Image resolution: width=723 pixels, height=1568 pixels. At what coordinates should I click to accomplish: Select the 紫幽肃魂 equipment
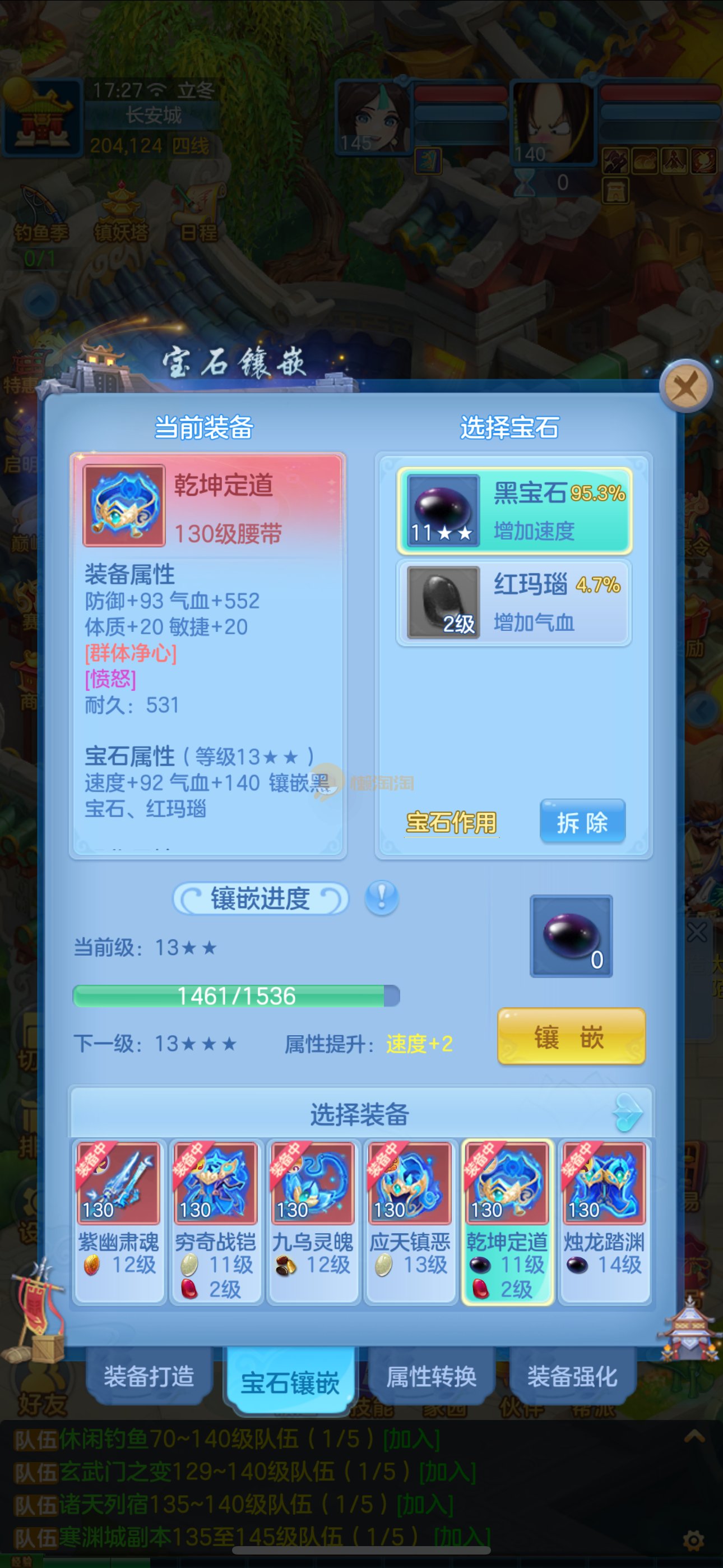pos(119,1220)
